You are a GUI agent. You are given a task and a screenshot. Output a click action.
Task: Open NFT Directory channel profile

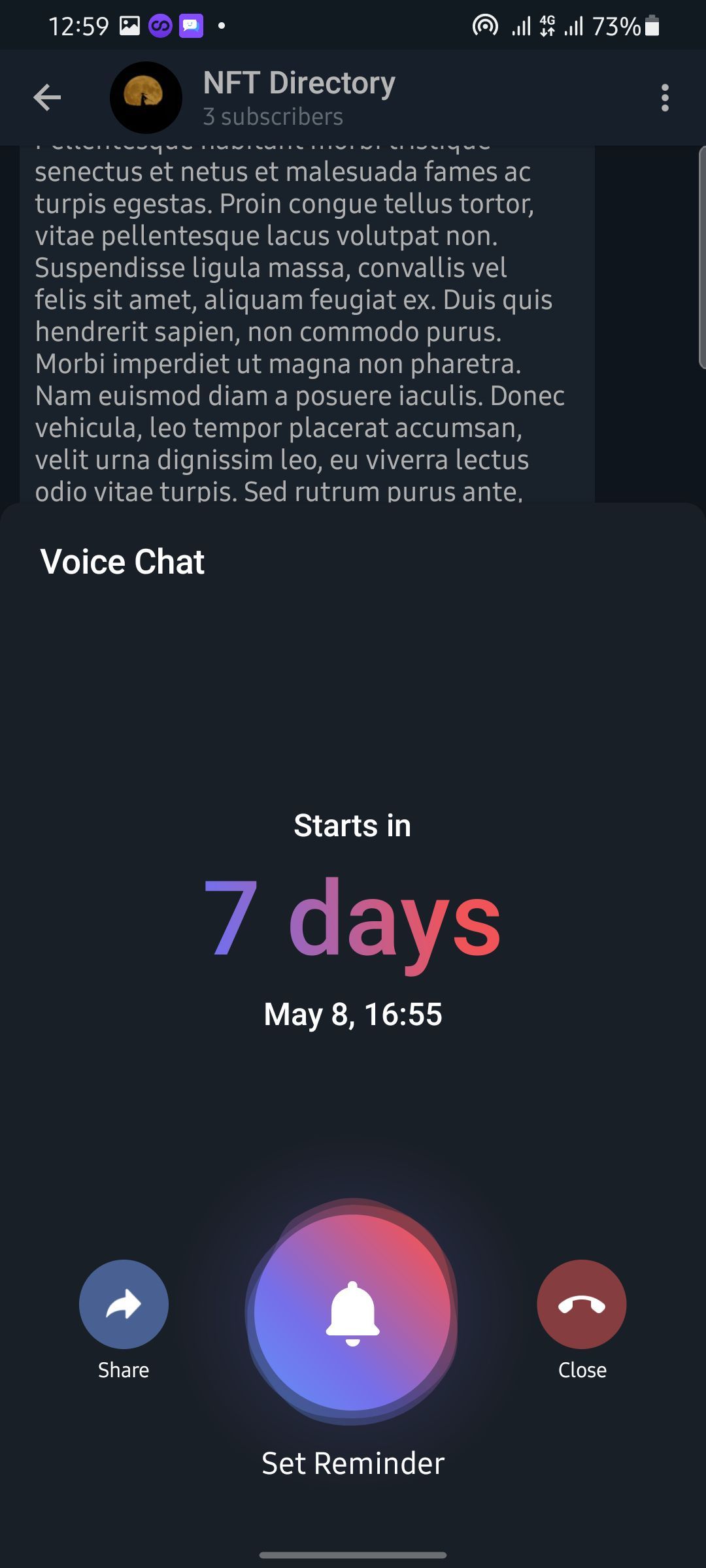pyautogui.click(x=298, y=98)
